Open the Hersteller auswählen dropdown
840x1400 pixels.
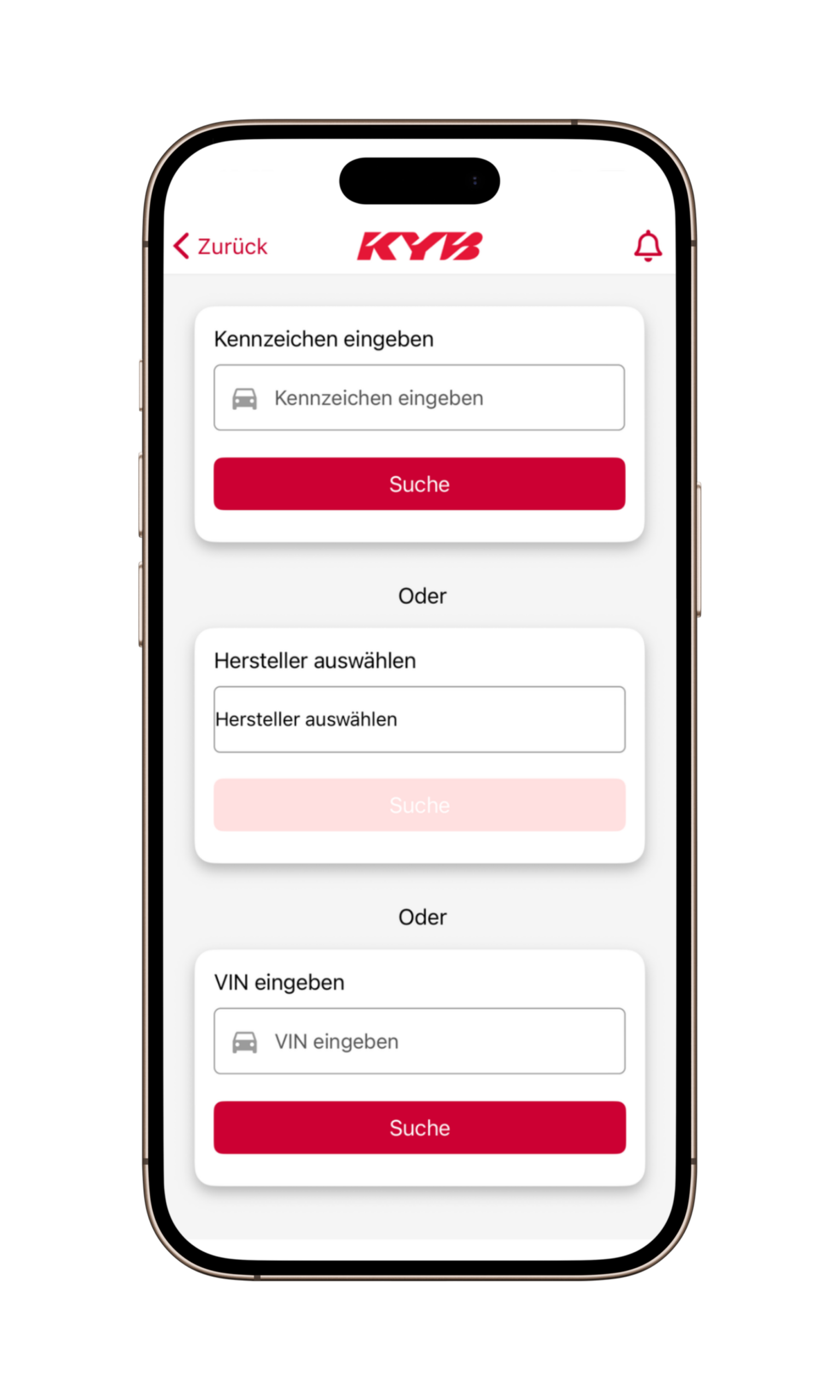419,719
